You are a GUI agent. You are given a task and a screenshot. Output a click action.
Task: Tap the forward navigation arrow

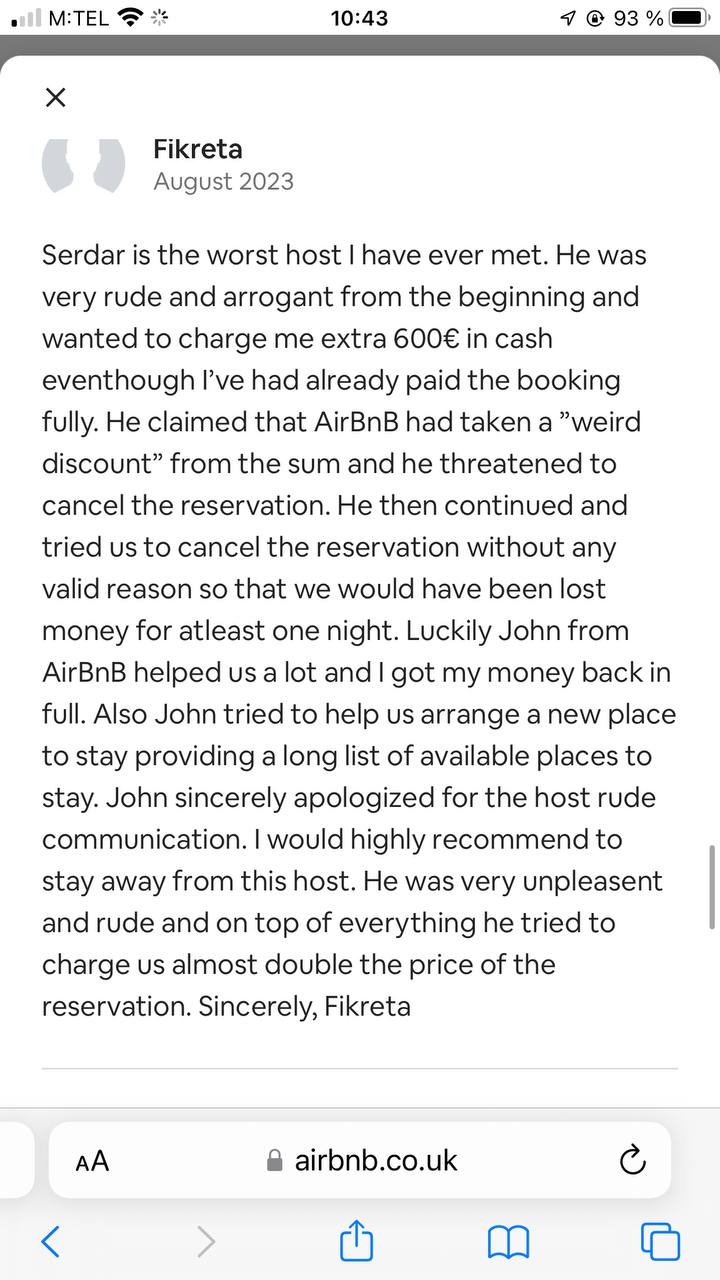[x=205, y=1240]
